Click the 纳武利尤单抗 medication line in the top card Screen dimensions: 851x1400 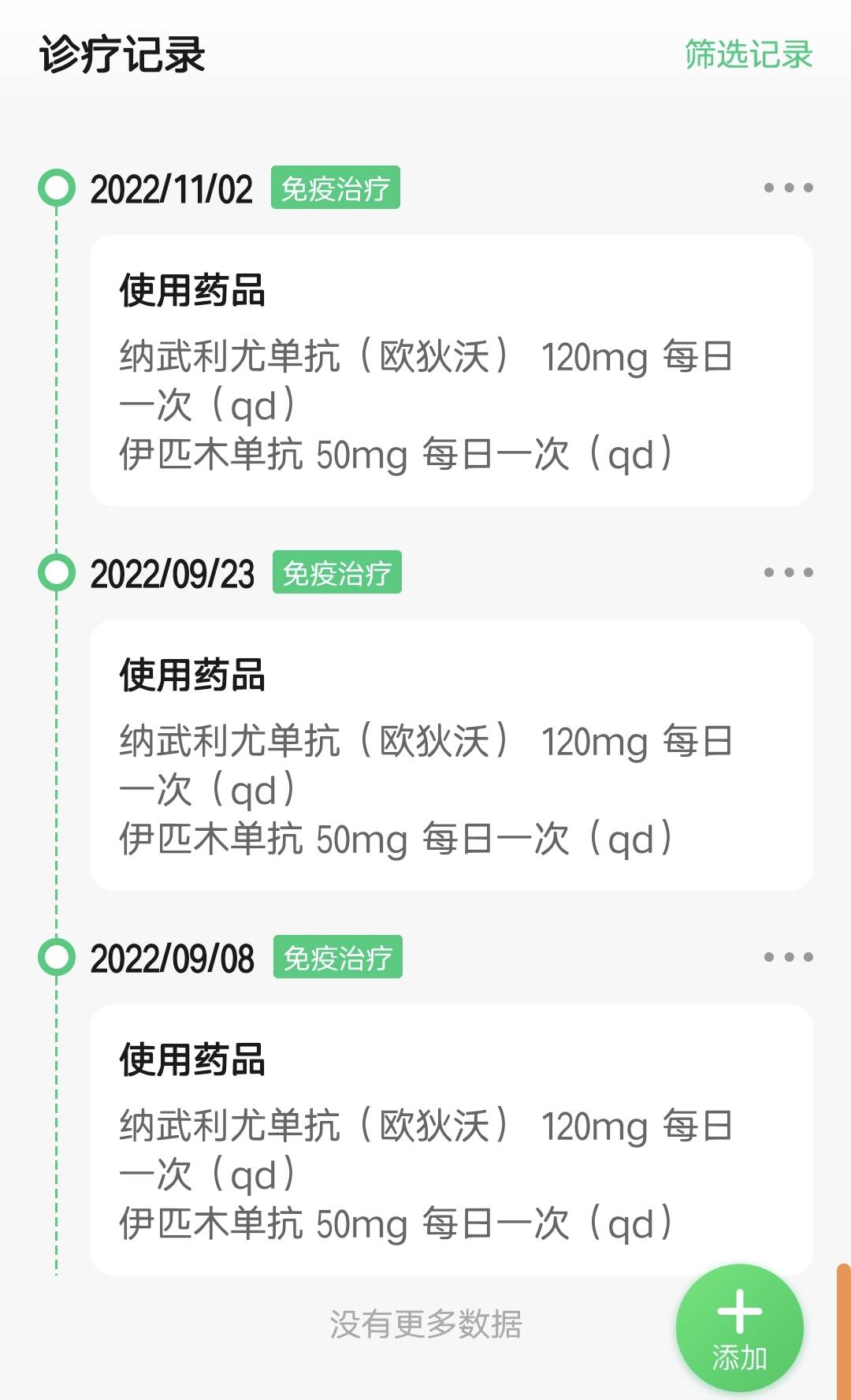coord(425,359)
